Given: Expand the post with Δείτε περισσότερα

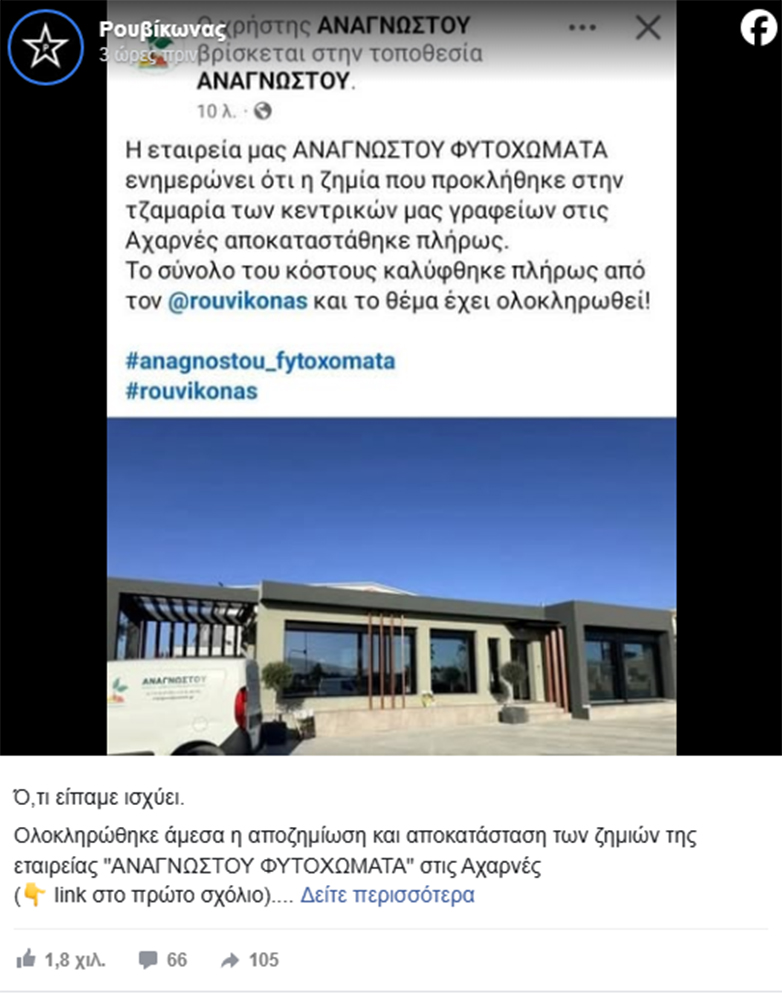Looking at the screenshot, I should pos(388,895).
